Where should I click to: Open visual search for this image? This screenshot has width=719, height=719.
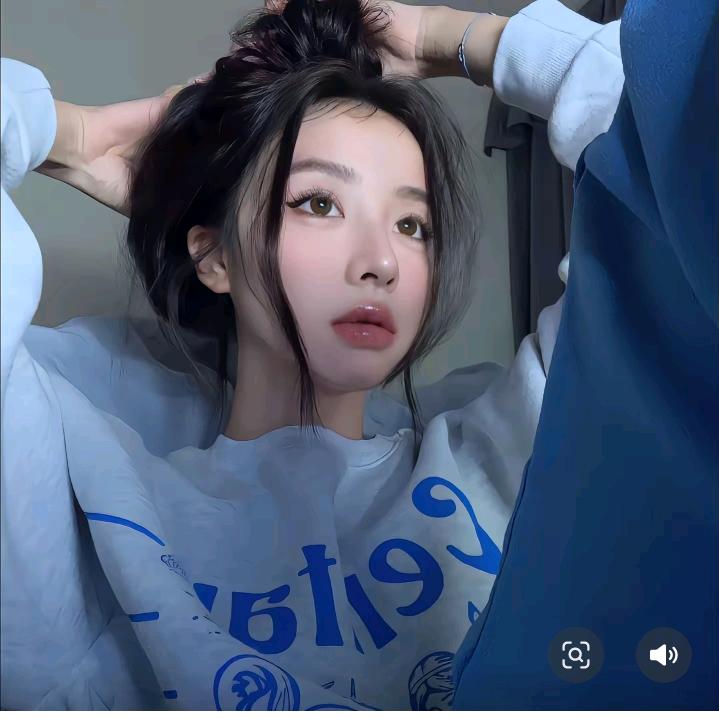point(576,655)
